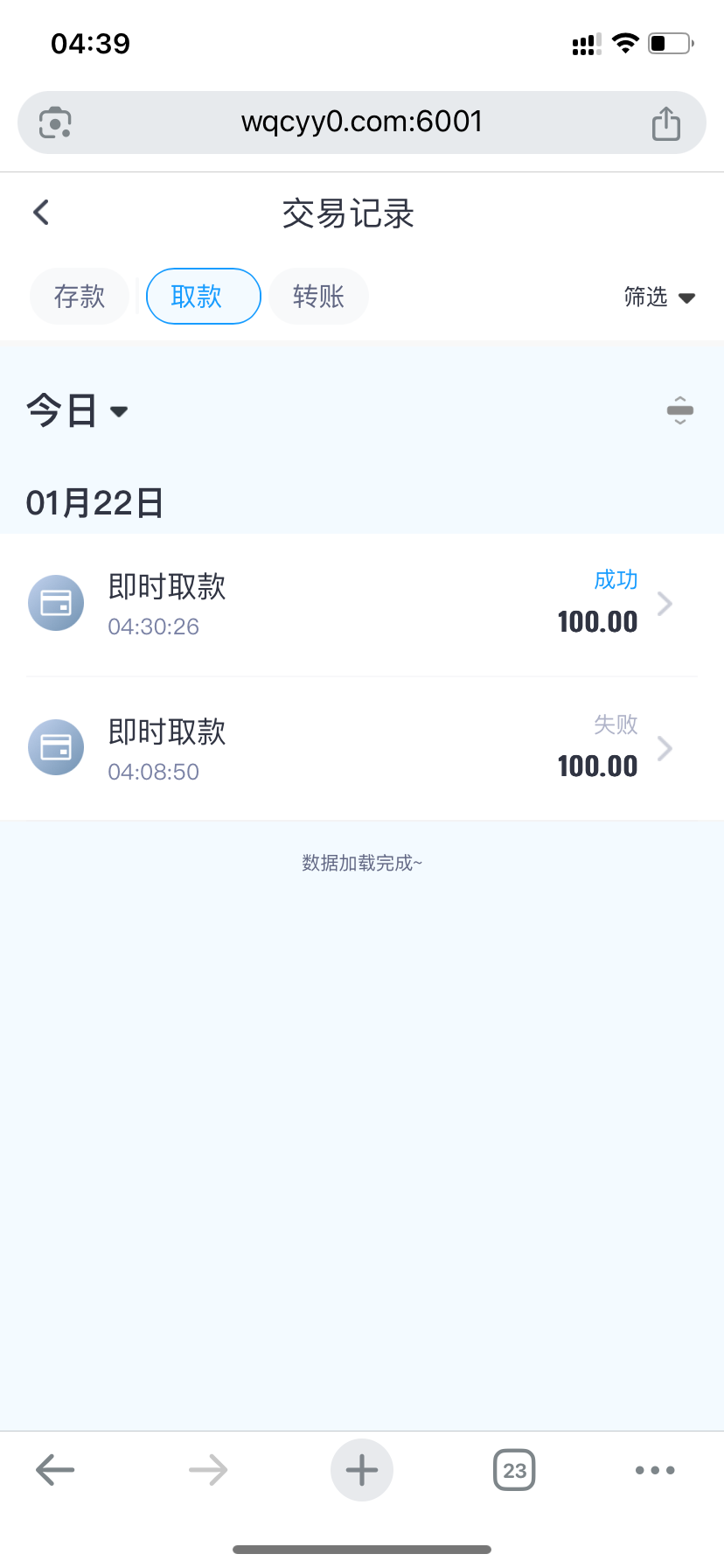Viewport: 724px width, 1568px height.
Task: Open the browser more options menu
Action: click(x=655, y=1470)
